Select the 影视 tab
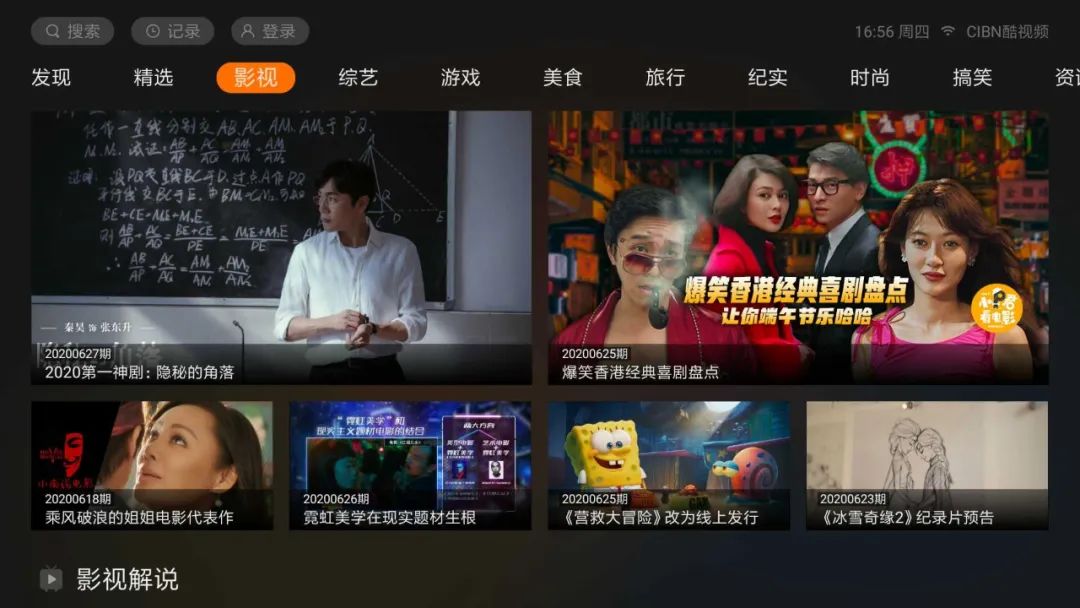Screen dimensions: 1080x608 click(x=256, y=78)
